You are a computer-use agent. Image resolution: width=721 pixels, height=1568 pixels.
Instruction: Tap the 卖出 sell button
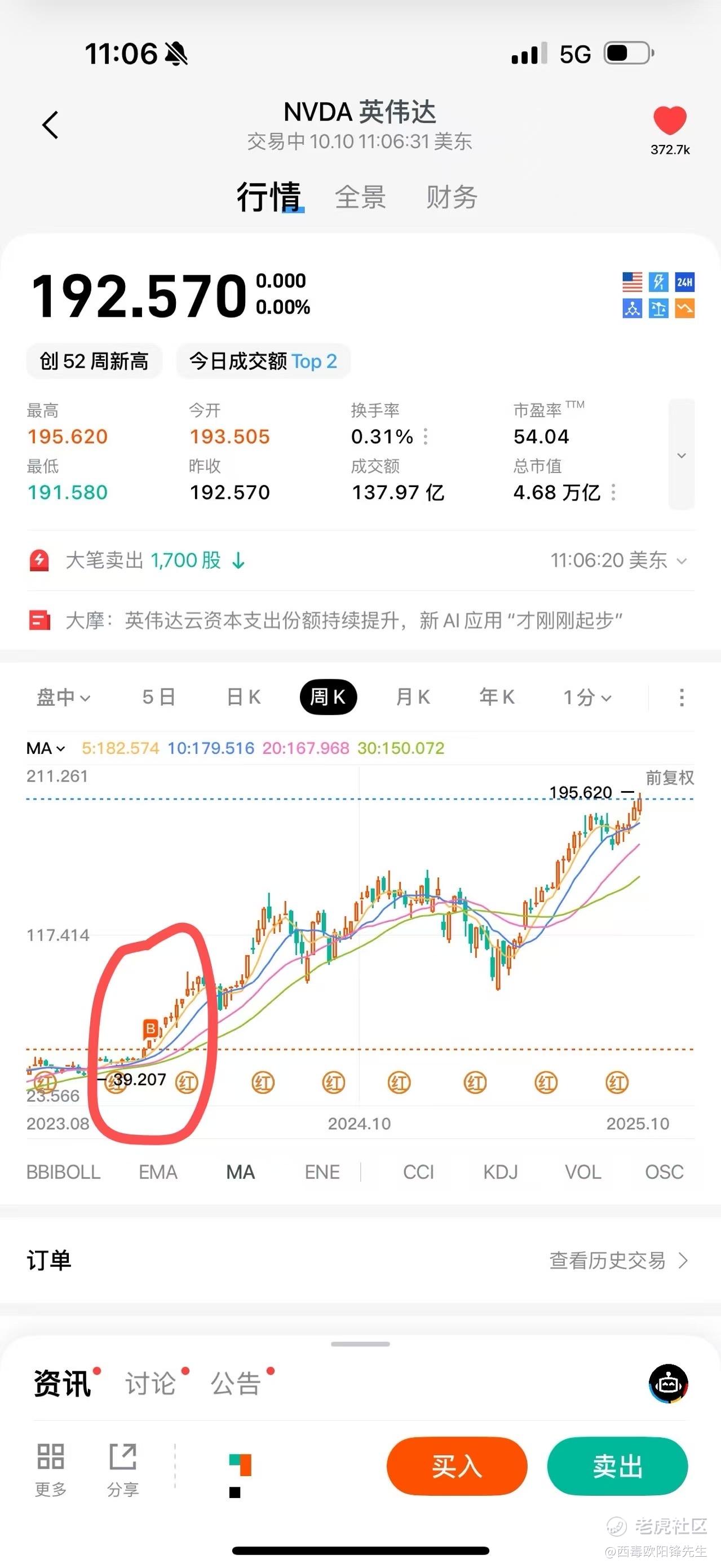coord(618,1467)
